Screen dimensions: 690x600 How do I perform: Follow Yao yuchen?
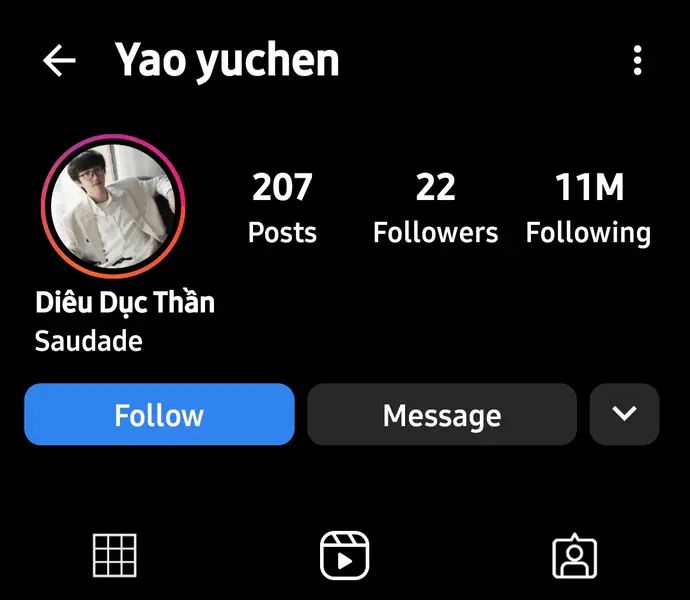click(x=159, y=414)
